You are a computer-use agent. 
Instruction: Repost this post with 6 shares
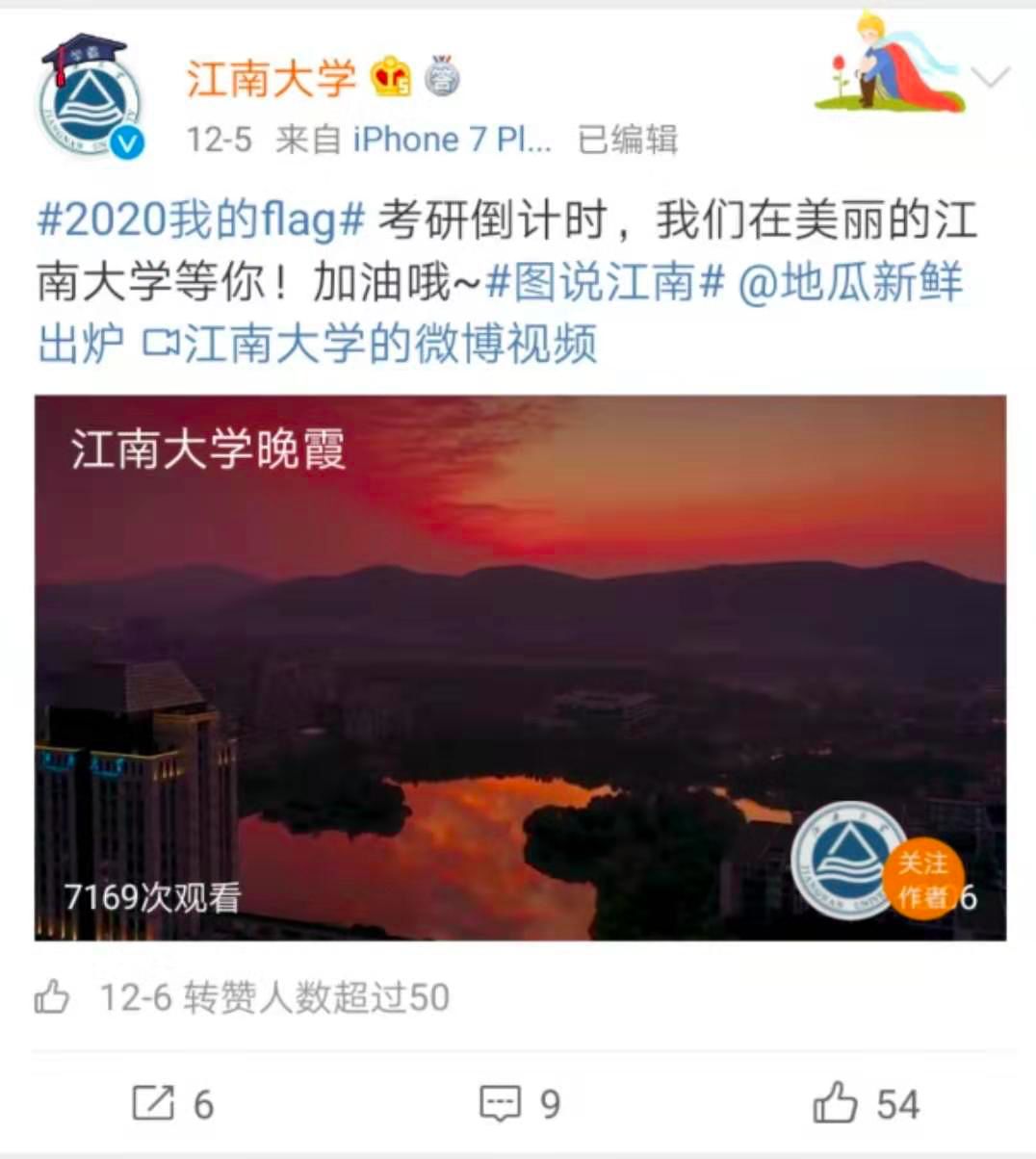point(173,1103)
